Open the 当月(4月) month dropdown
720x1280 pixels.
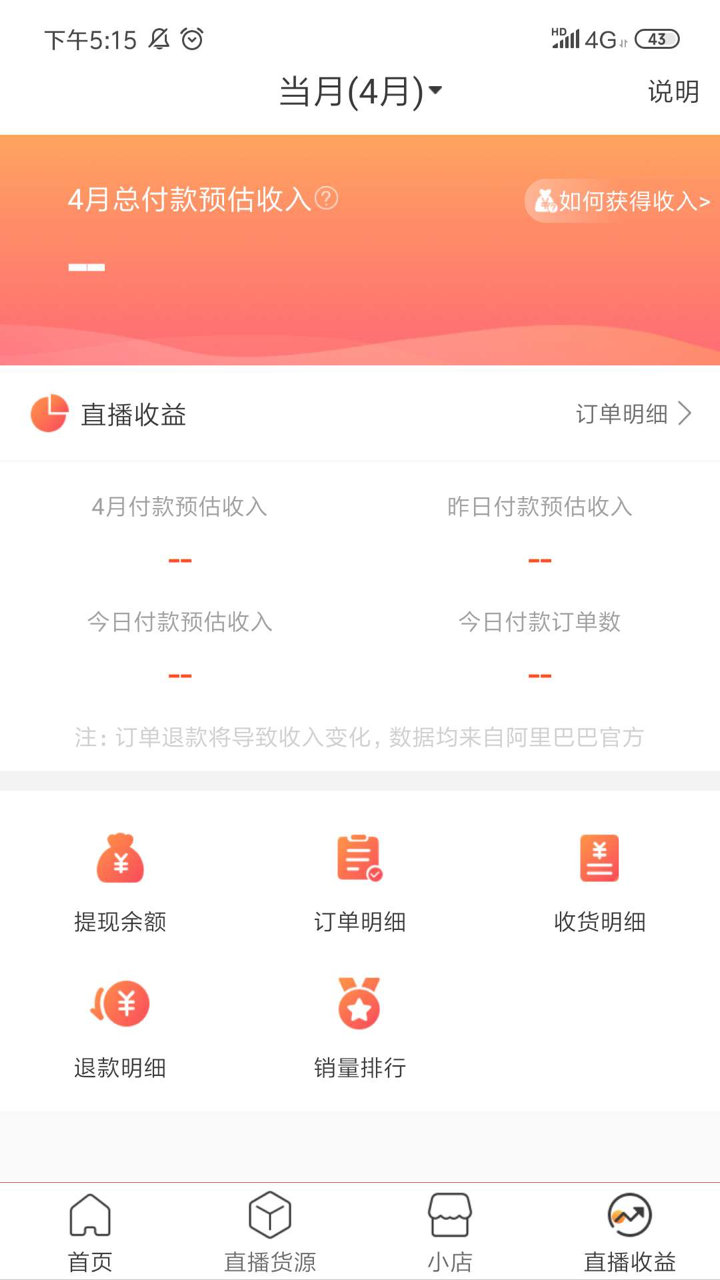[x=360, y=92]
